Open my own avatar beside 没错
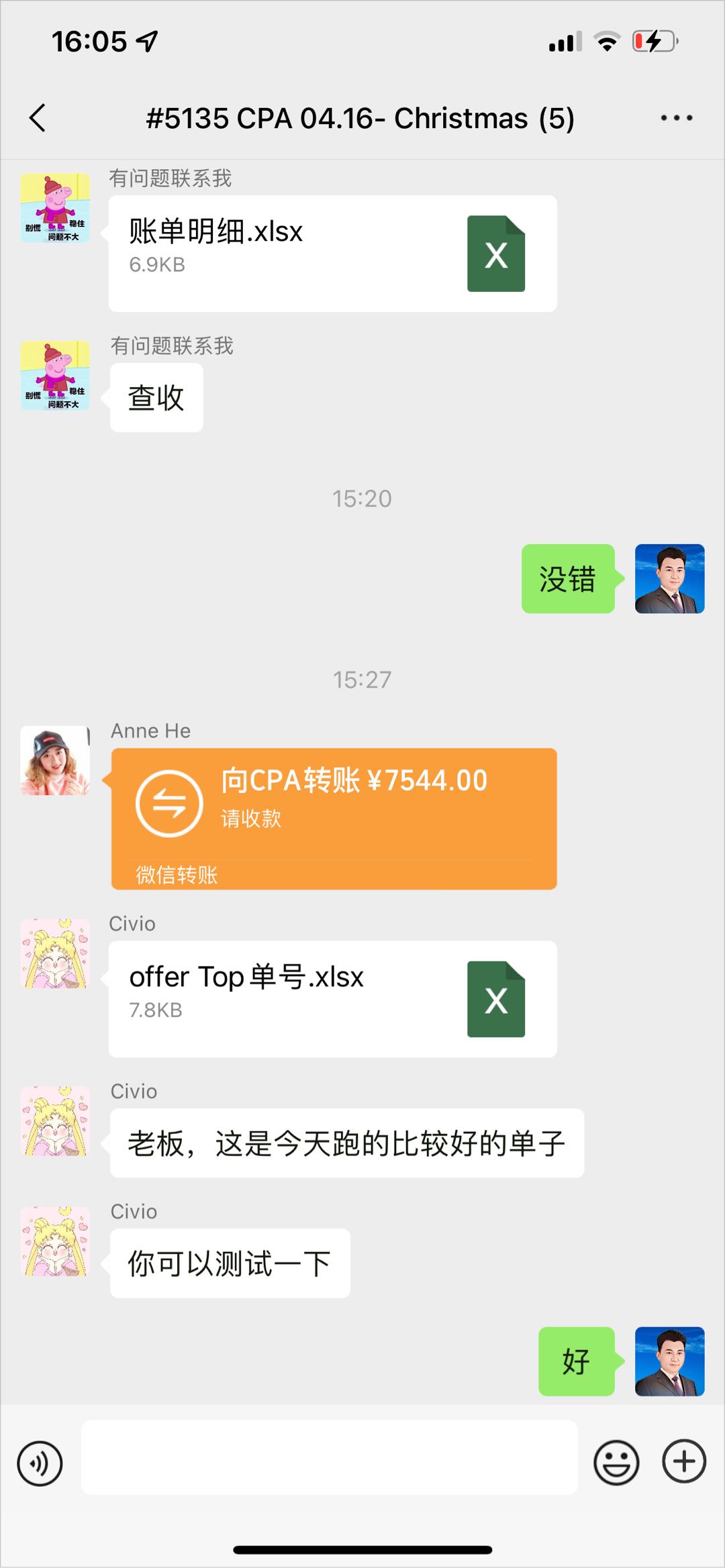This screenshot has width=725, height=1568. (669, 578)
